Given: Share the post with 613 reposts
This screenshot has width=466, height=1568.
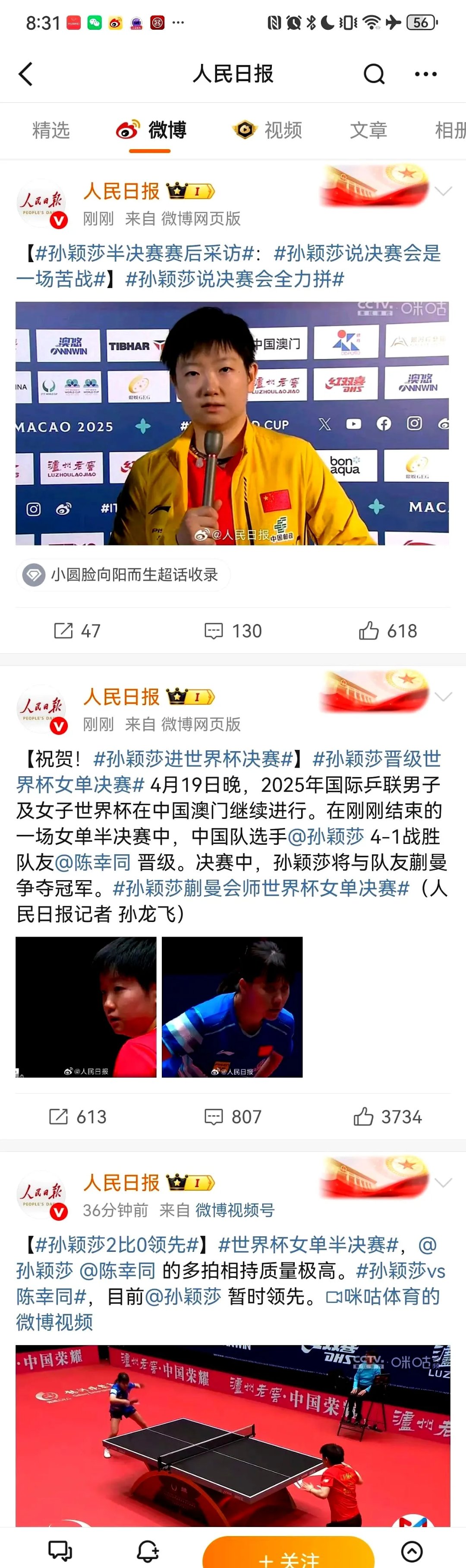Looking at the screenshot, I should [x=77, y=1116].
